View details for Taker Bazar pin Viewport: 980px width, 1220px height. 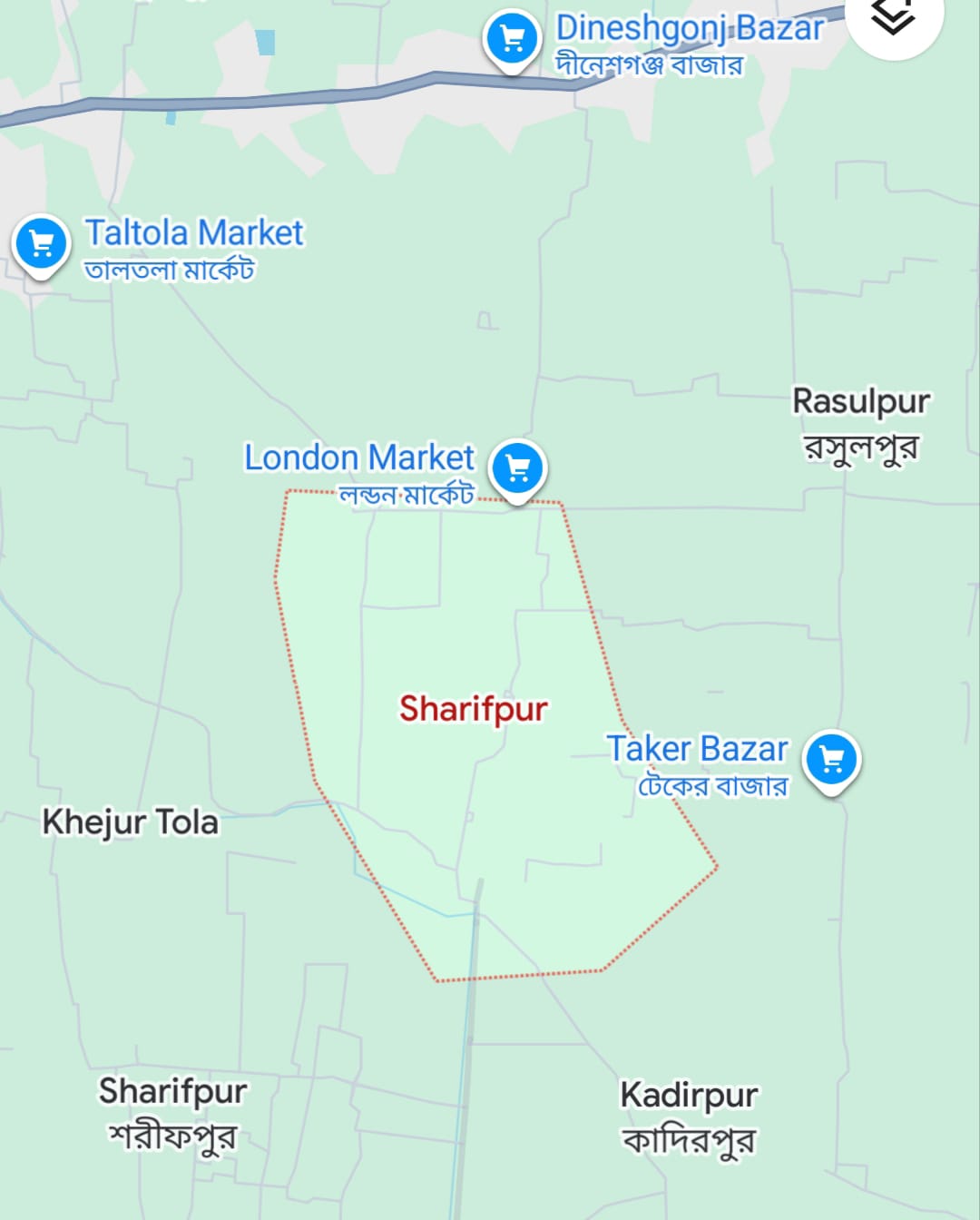pos(831,759)
